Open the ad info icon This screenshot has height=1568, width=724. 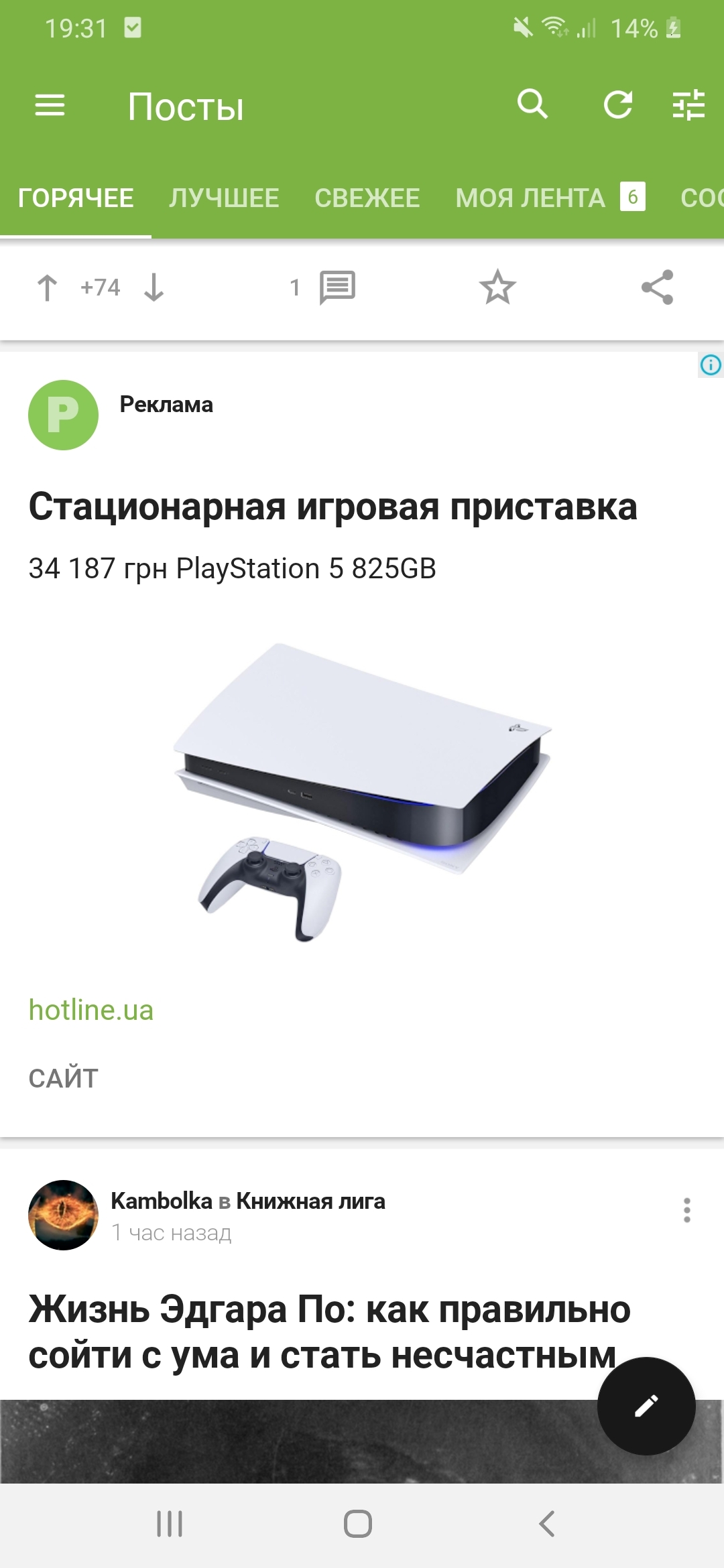(x=711, y=365)
